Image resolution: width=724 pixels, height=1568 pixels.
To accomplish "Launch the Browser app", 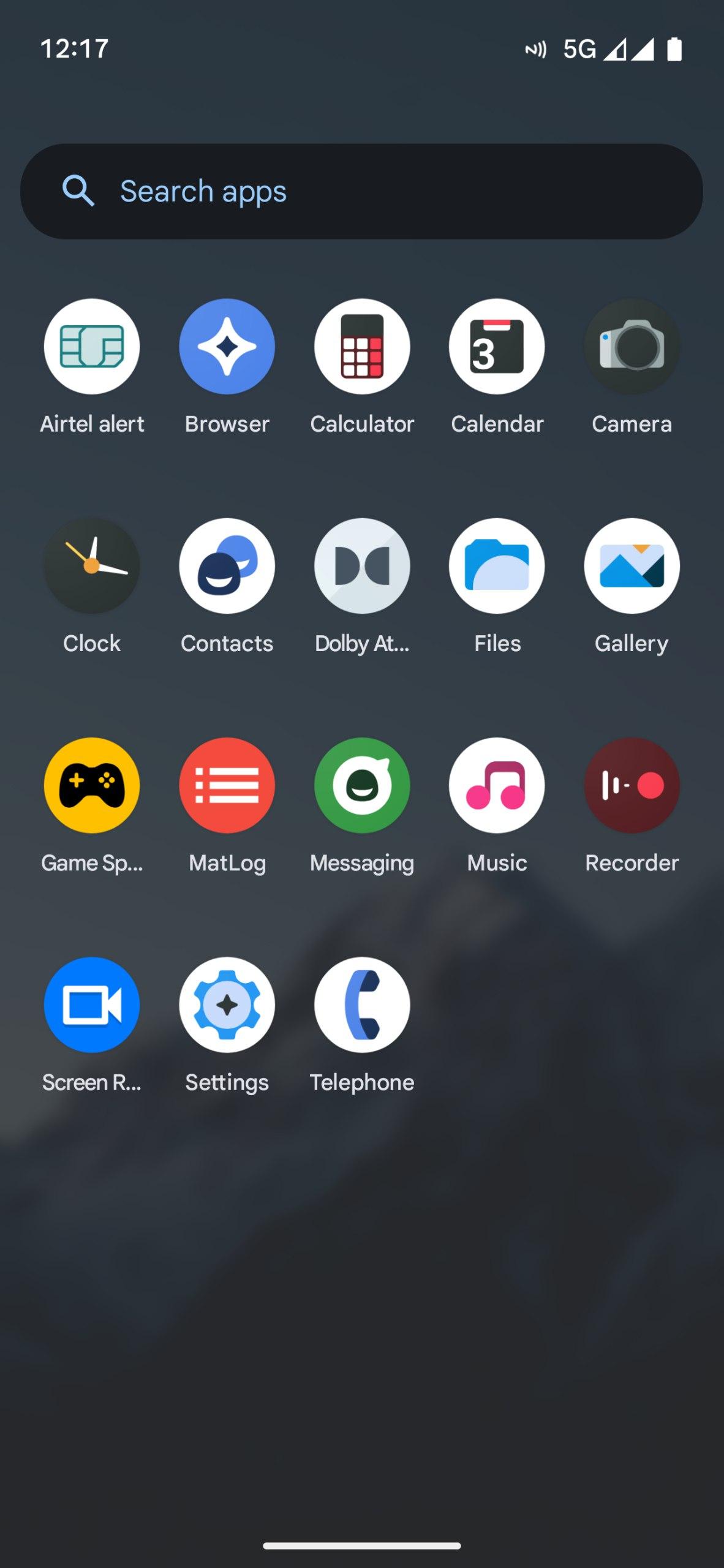I will pyautogui.click(x=227, y=347).
